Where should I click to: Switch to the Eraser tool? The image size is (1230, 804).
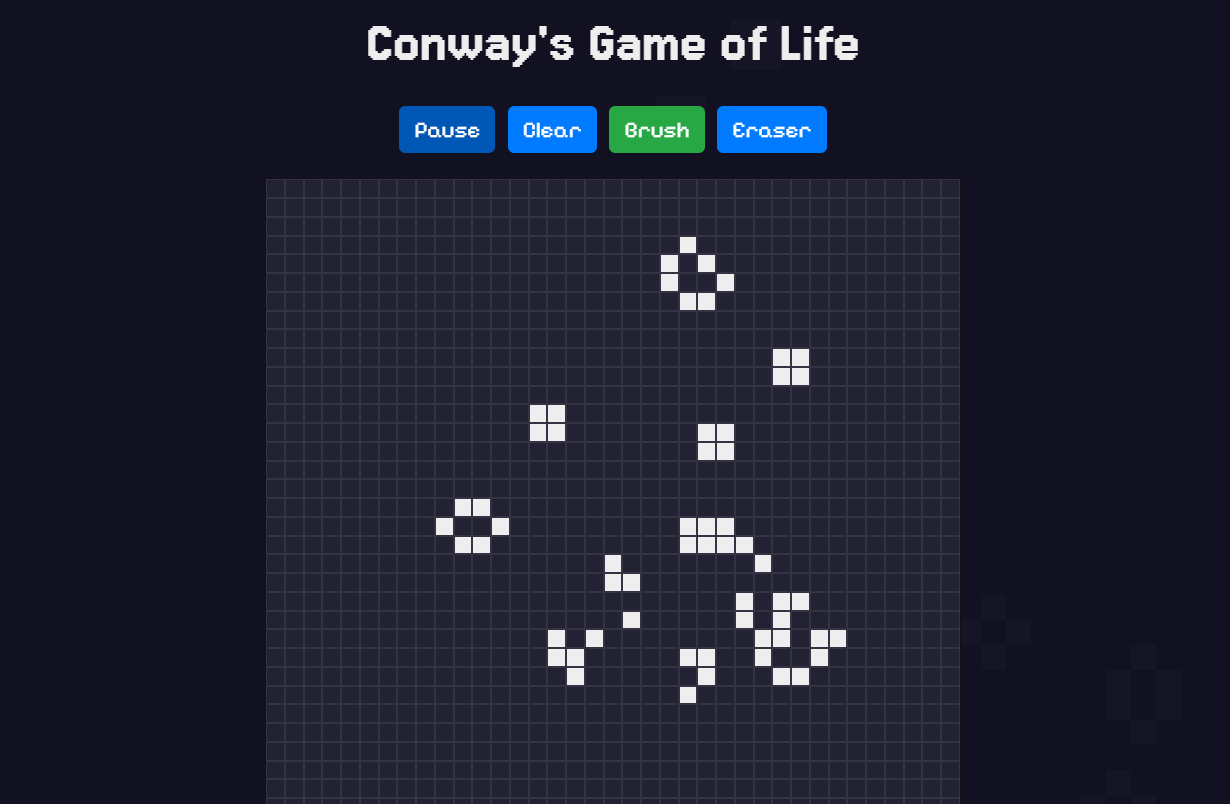[x=771, y=130]
